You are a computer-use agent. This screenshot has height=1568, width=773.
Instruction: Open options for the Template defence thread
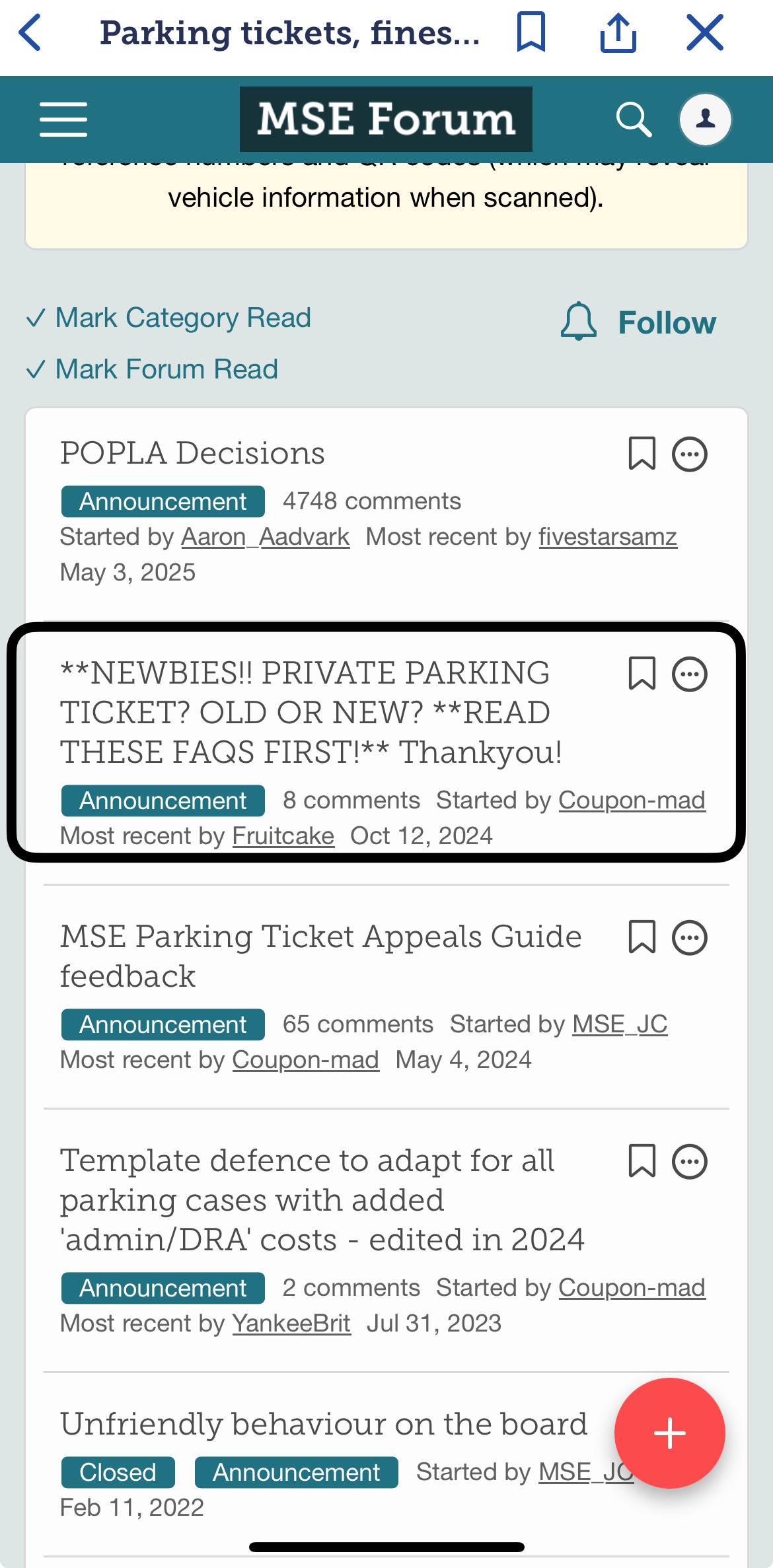tap(690, 1162)
